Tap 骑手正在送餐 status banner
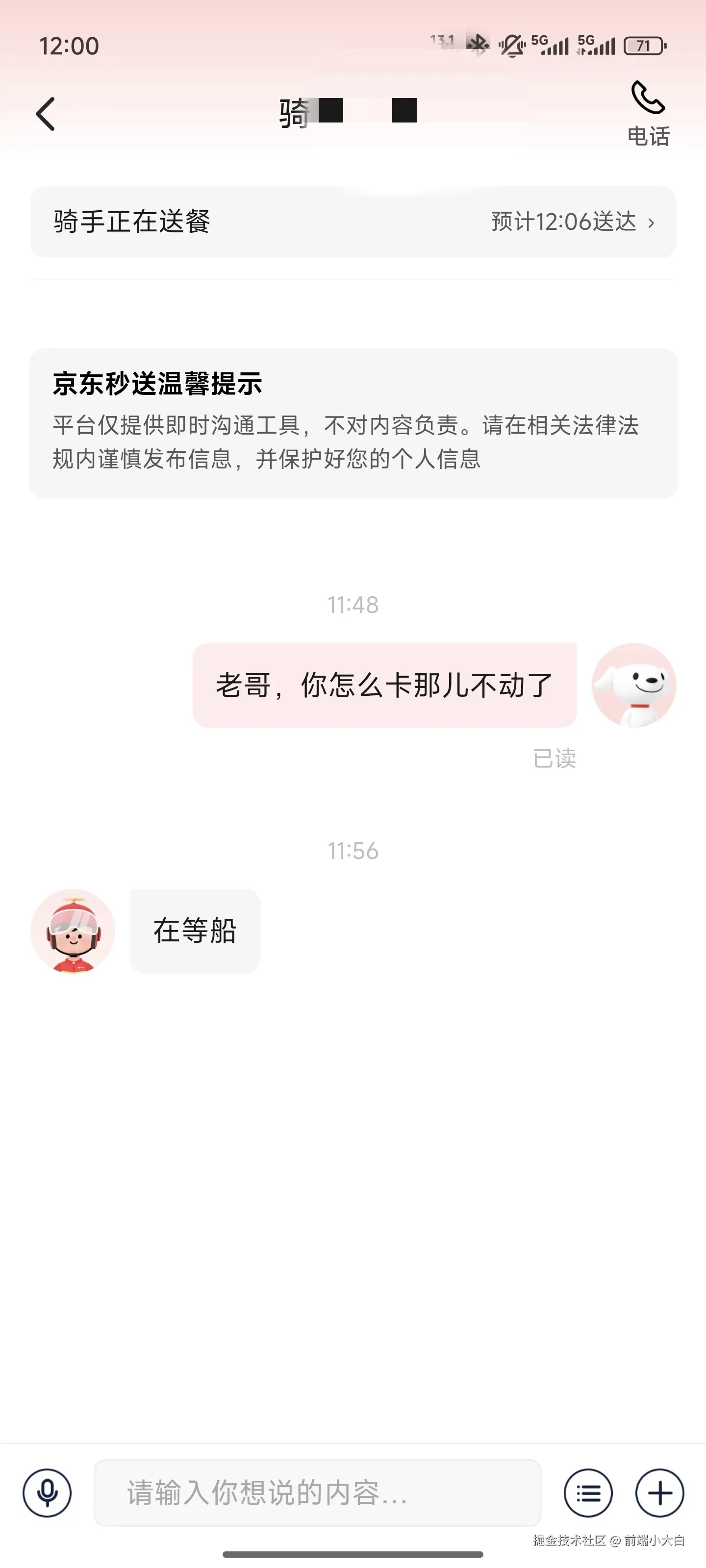This screenshot has height=1568, width=706. click(x=135, y=221)
